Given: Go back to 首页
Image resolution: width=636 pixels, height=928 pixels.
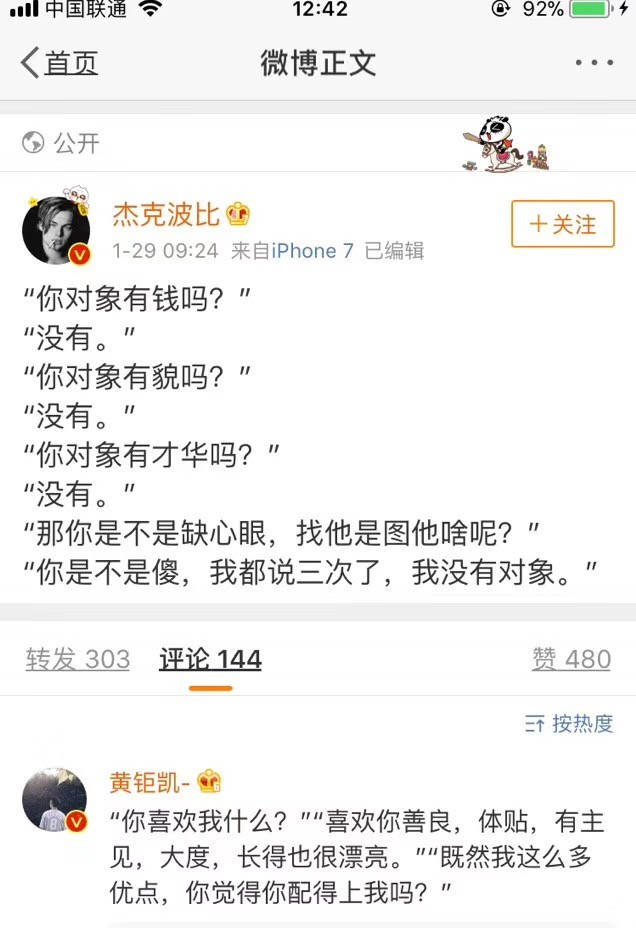Looking at the screenshot, I should coord(60,63).
